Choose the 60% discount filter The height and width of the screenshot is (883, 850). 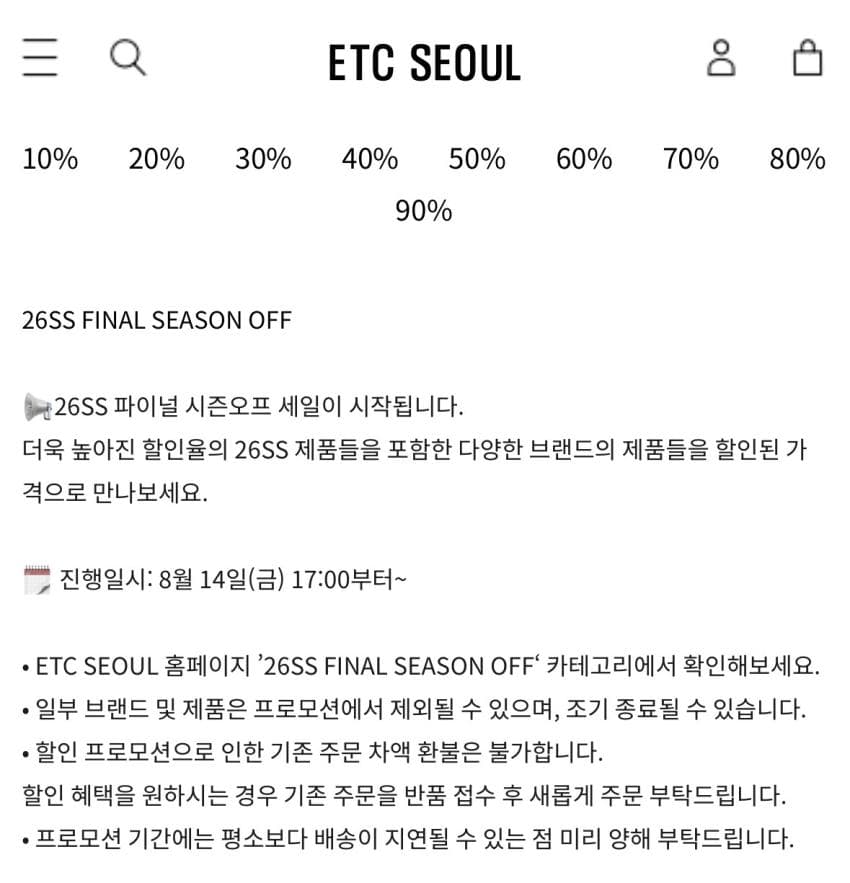584,159
